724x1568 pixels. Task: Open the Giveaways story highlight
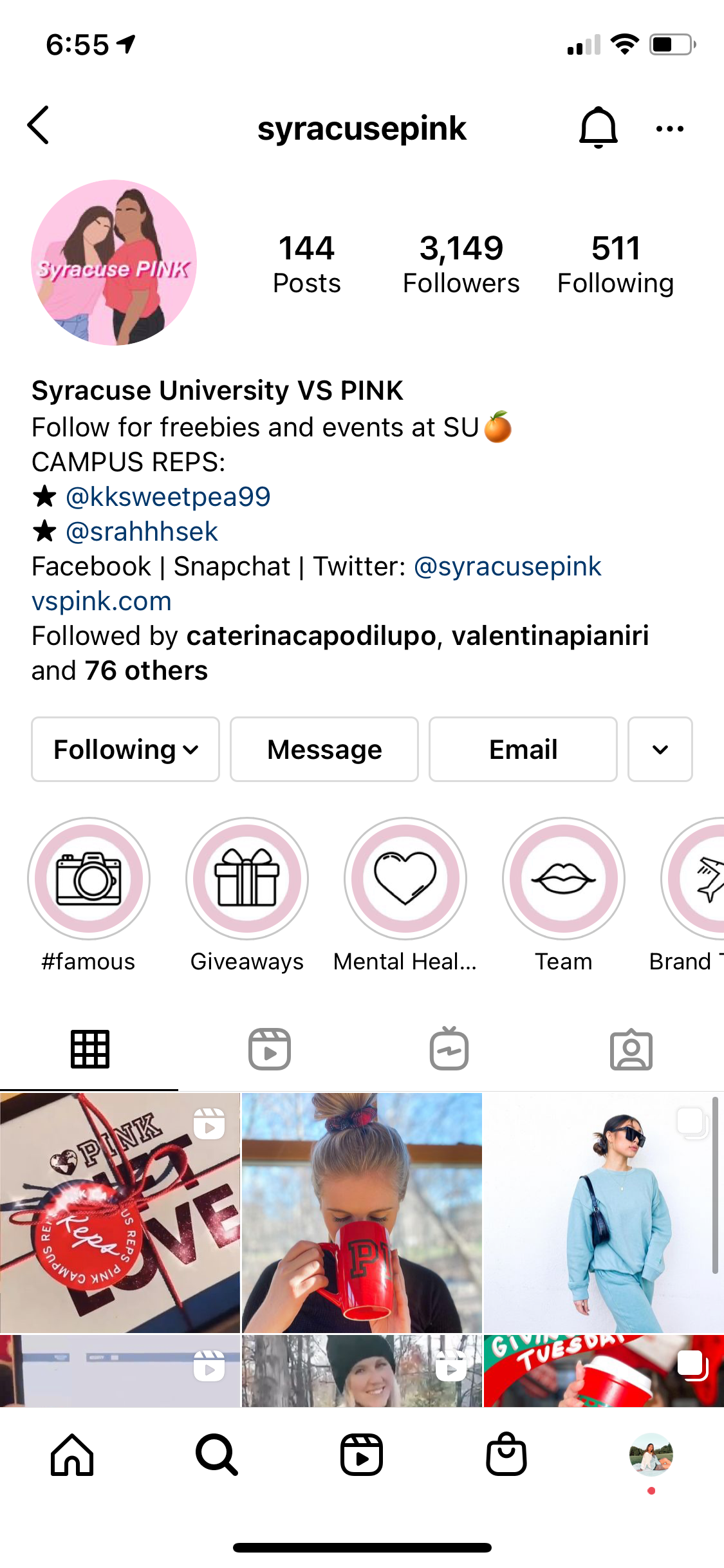pyautogui.click(x=247, y=879)
